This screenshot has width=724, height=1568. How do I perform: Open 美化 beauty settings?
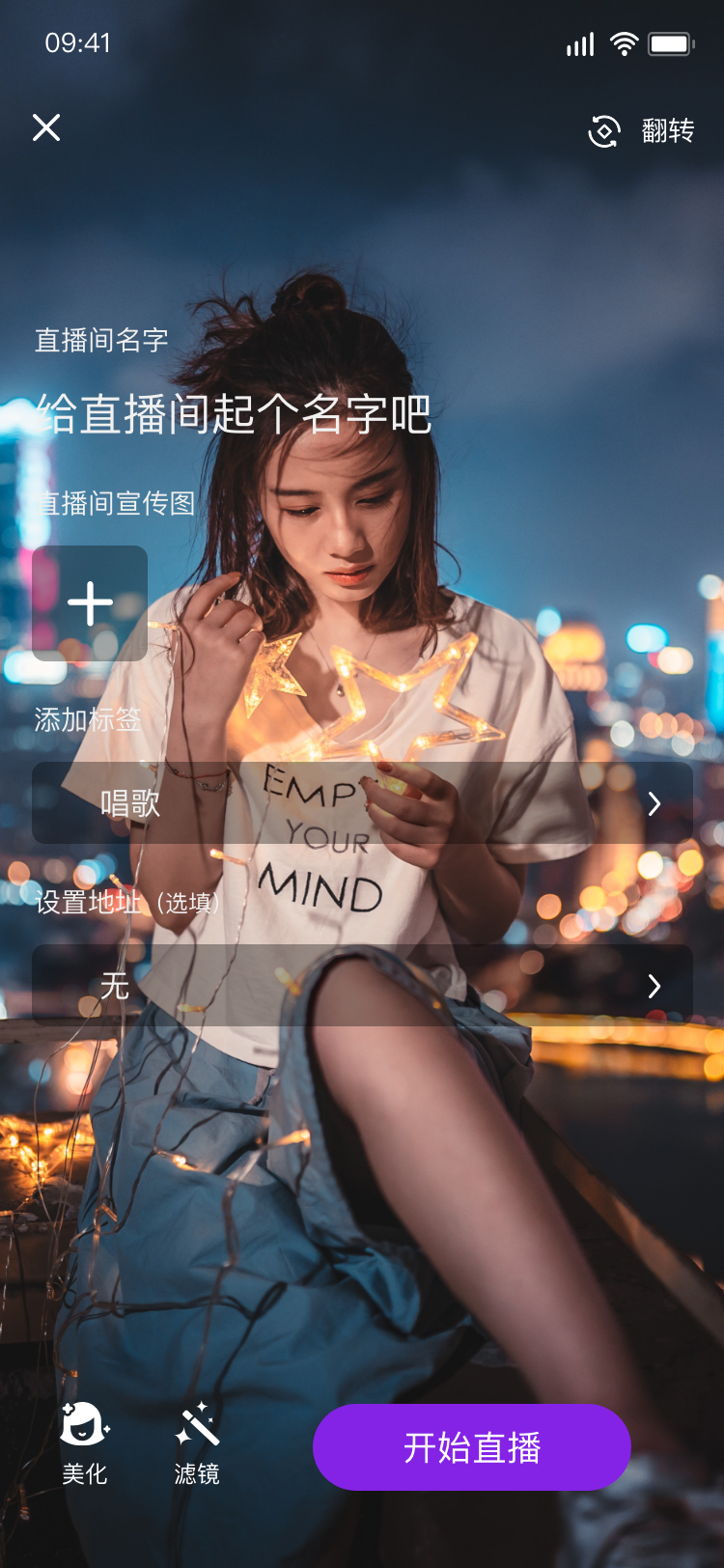click(85, 1443)
